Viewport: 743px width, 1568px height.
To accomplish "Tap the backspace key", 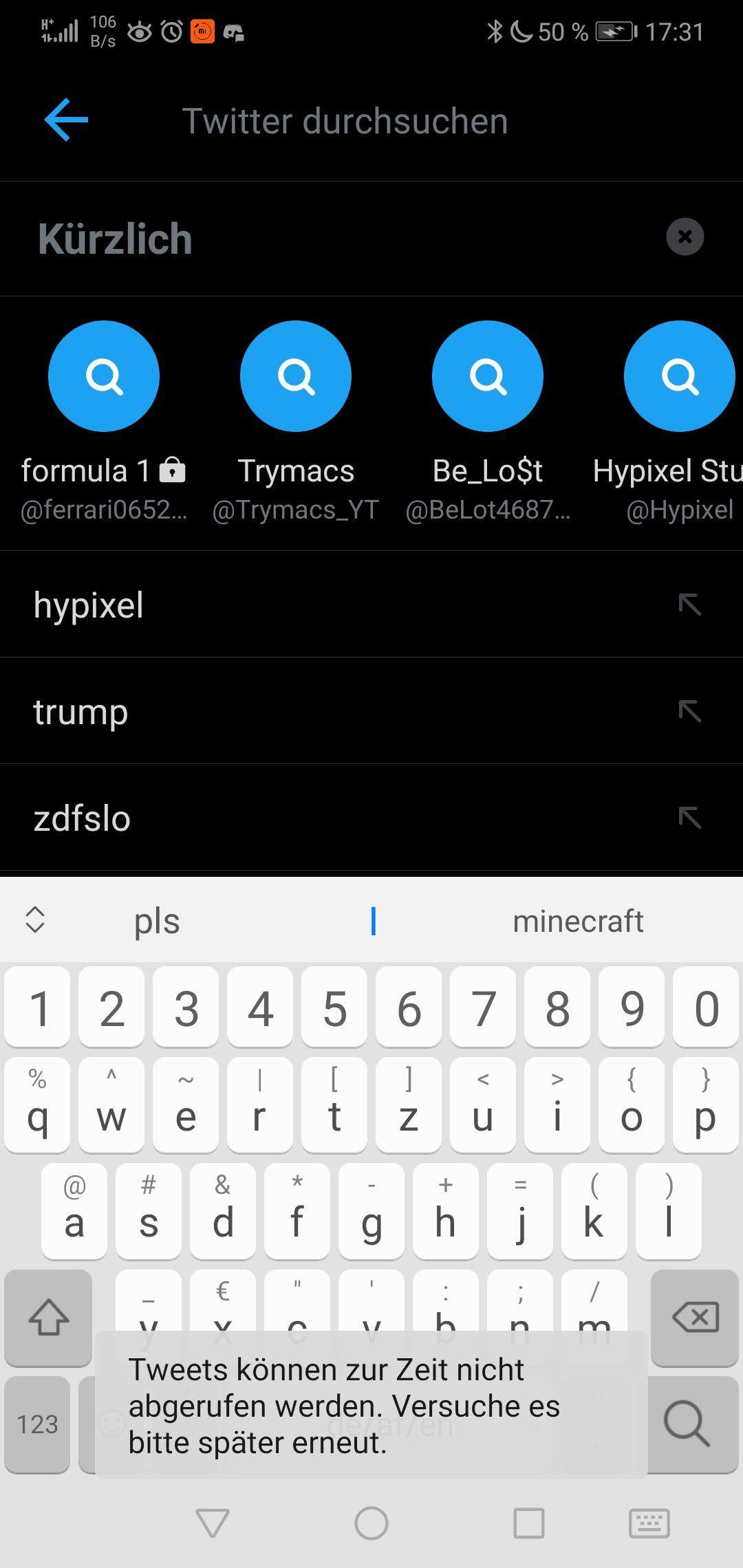I will [x=695, y=1317].
